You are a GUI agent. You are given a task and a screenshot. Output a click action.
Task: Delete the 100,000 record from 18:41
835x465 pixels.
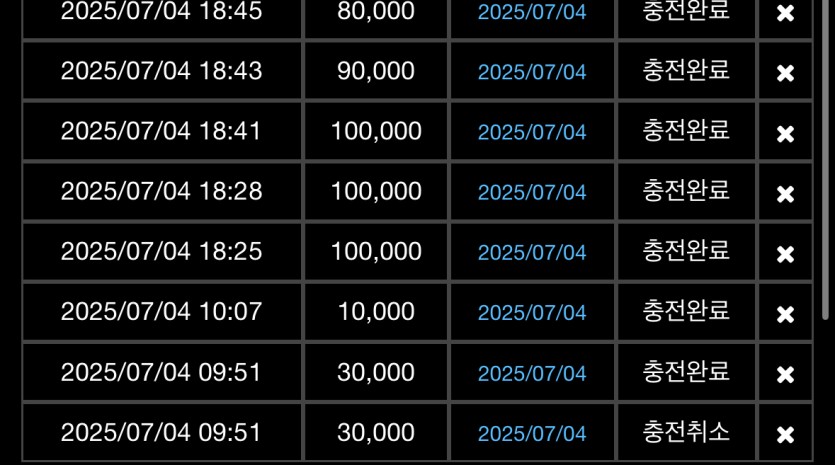(786, 133)
